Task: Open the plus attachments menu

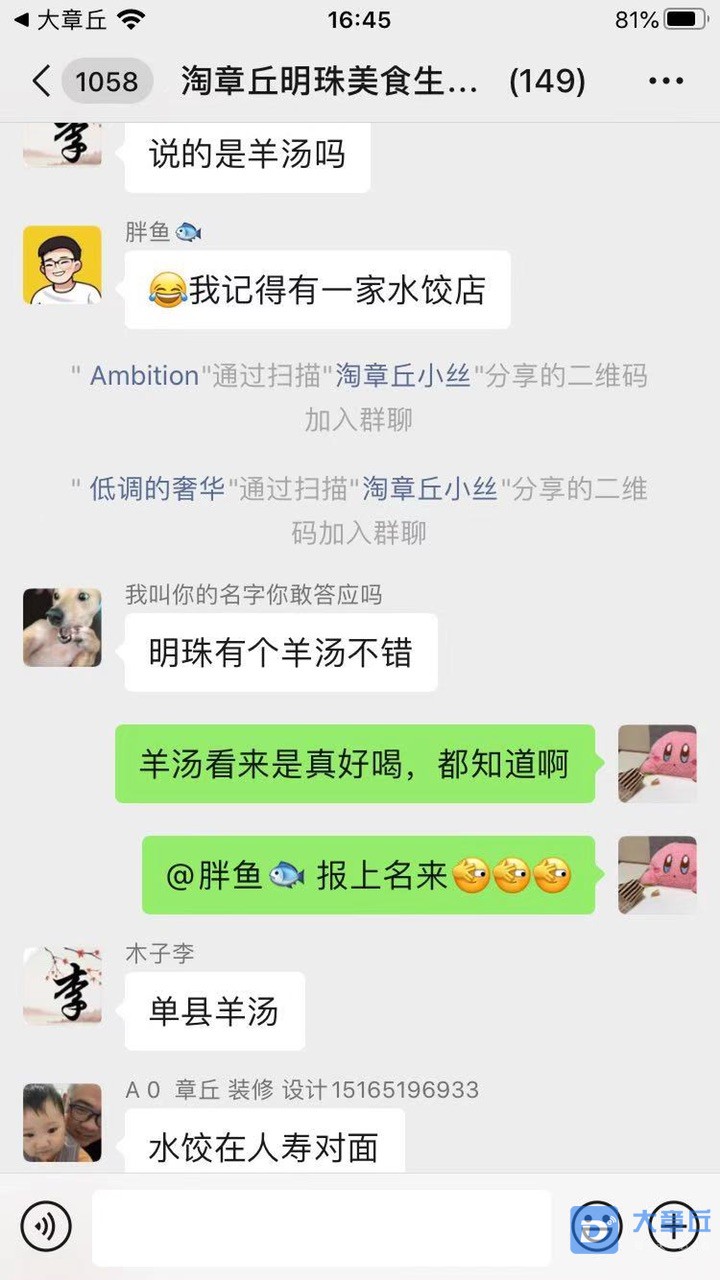Action: click(x=674, y=1225)
